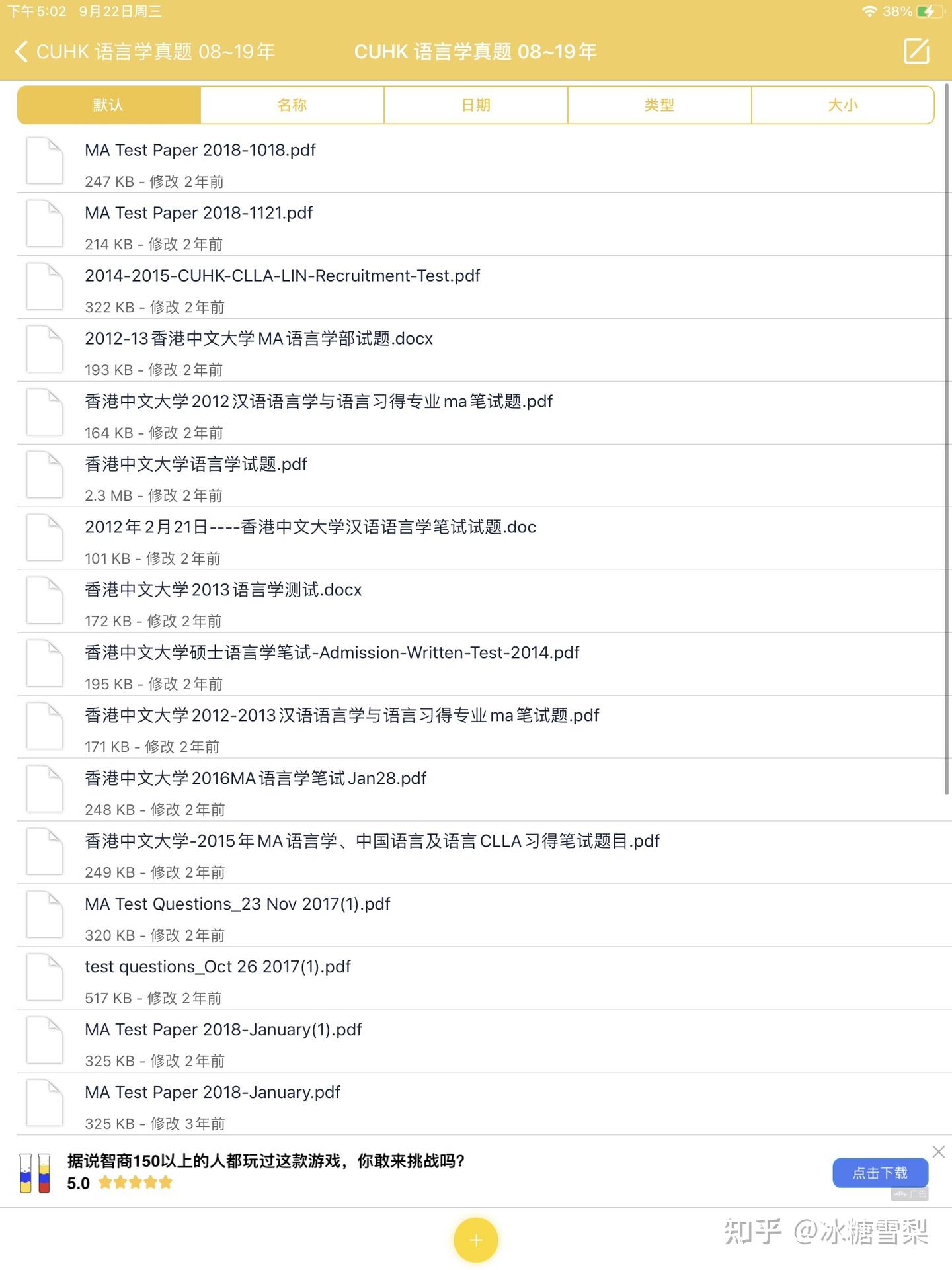This screenshot has width=952, height=1270.
Task: Sort files by 日期
Action: pos(475,105)
